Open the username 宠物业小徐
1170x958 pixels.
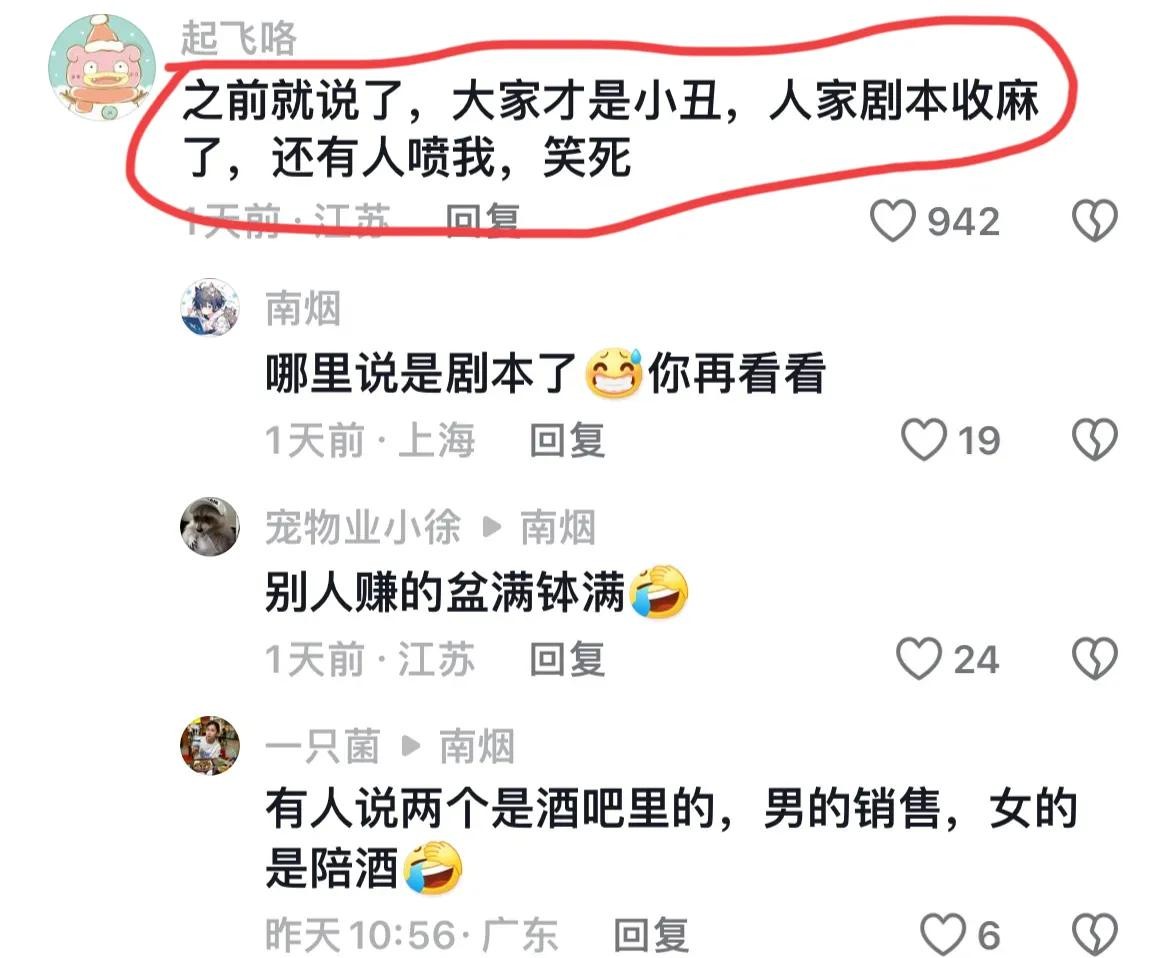pyautogui.click(x=363, y=527)
